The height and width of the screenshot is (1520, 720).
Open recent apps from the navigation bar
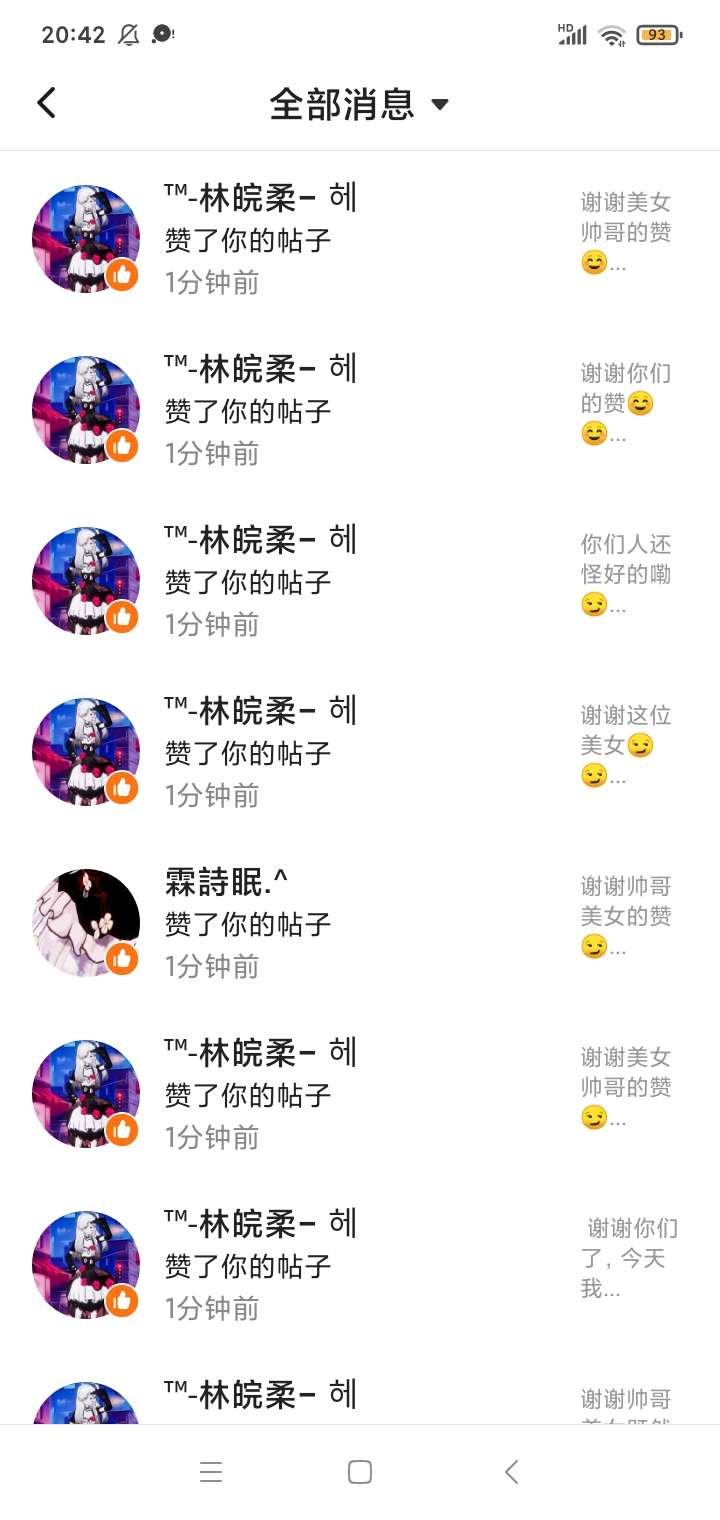(211, 1472)
